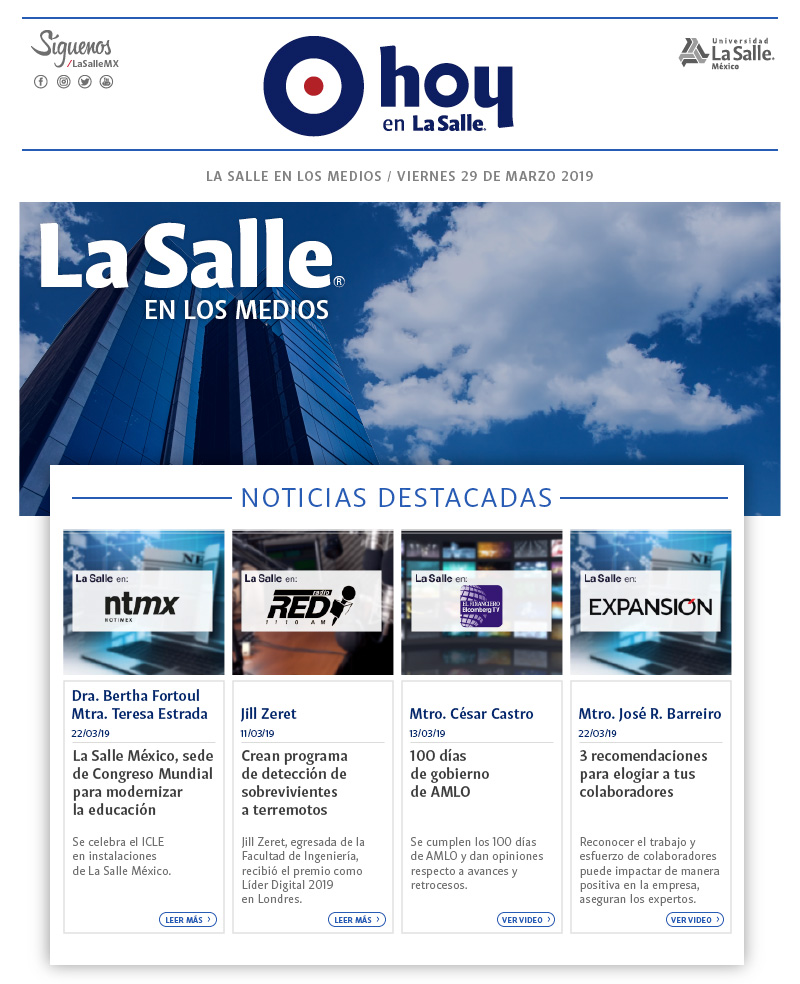This screenshot has width=800, height=984.
Task: Tap Leer más on the Jill Zeret story
Action: point(356,919)
